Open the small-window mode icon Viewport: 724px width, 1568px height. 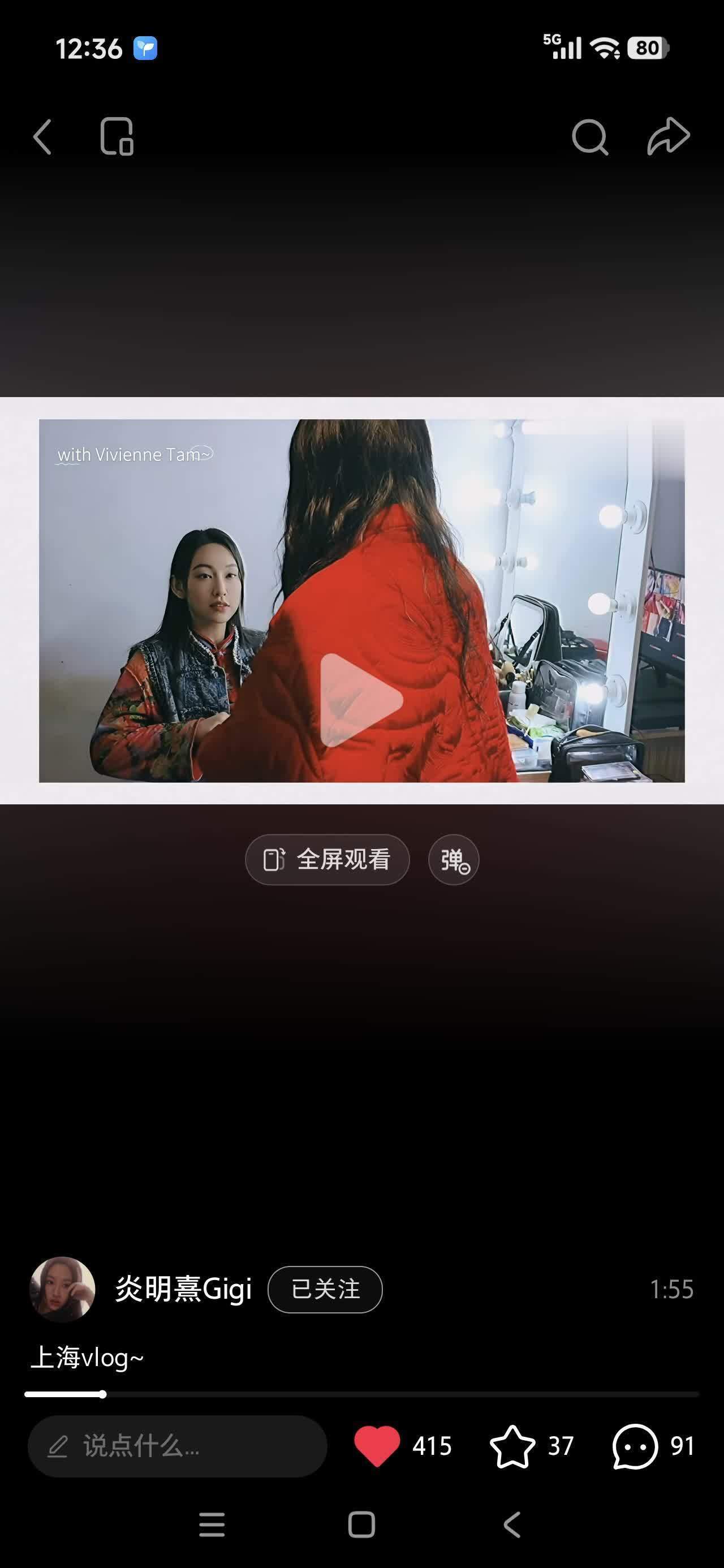(x=117, y=136)
